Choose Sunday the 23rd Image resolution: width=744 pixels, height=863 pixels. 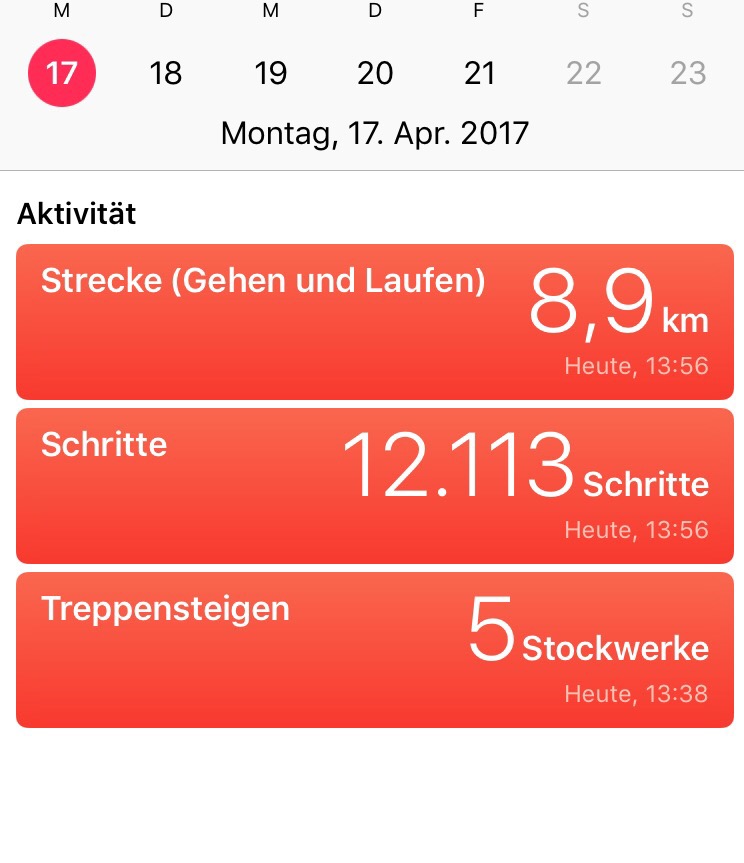tap(688, 73)
